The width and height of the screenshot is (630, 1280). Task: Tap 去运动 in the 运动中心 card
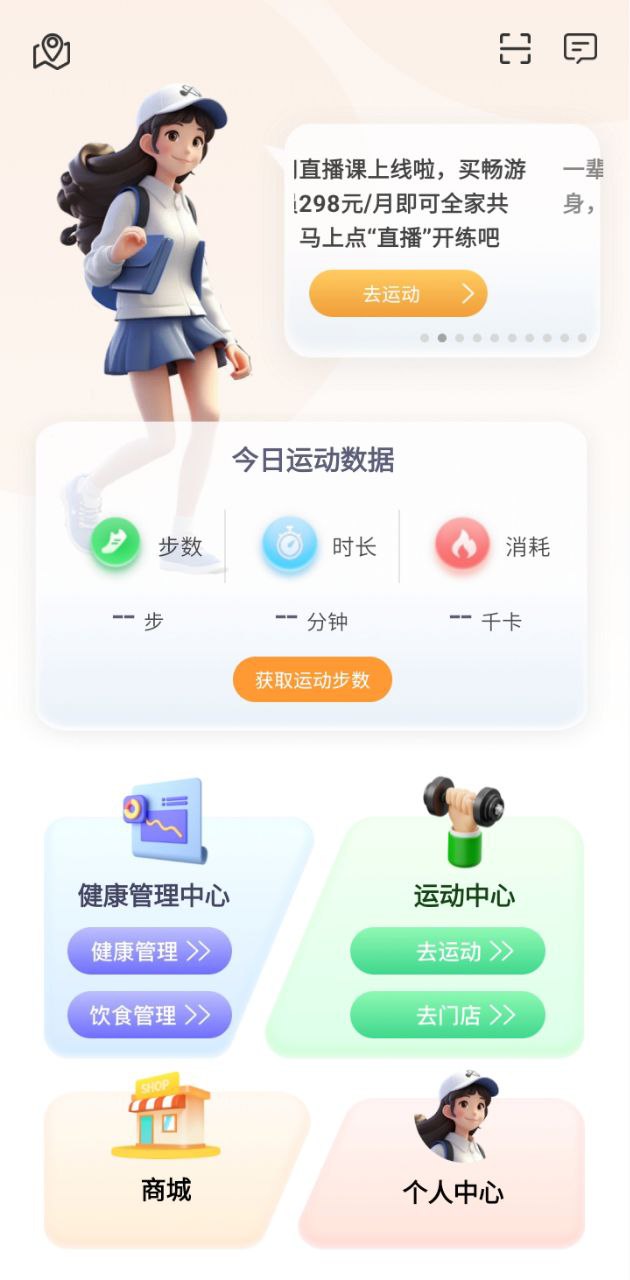(447, 951)
